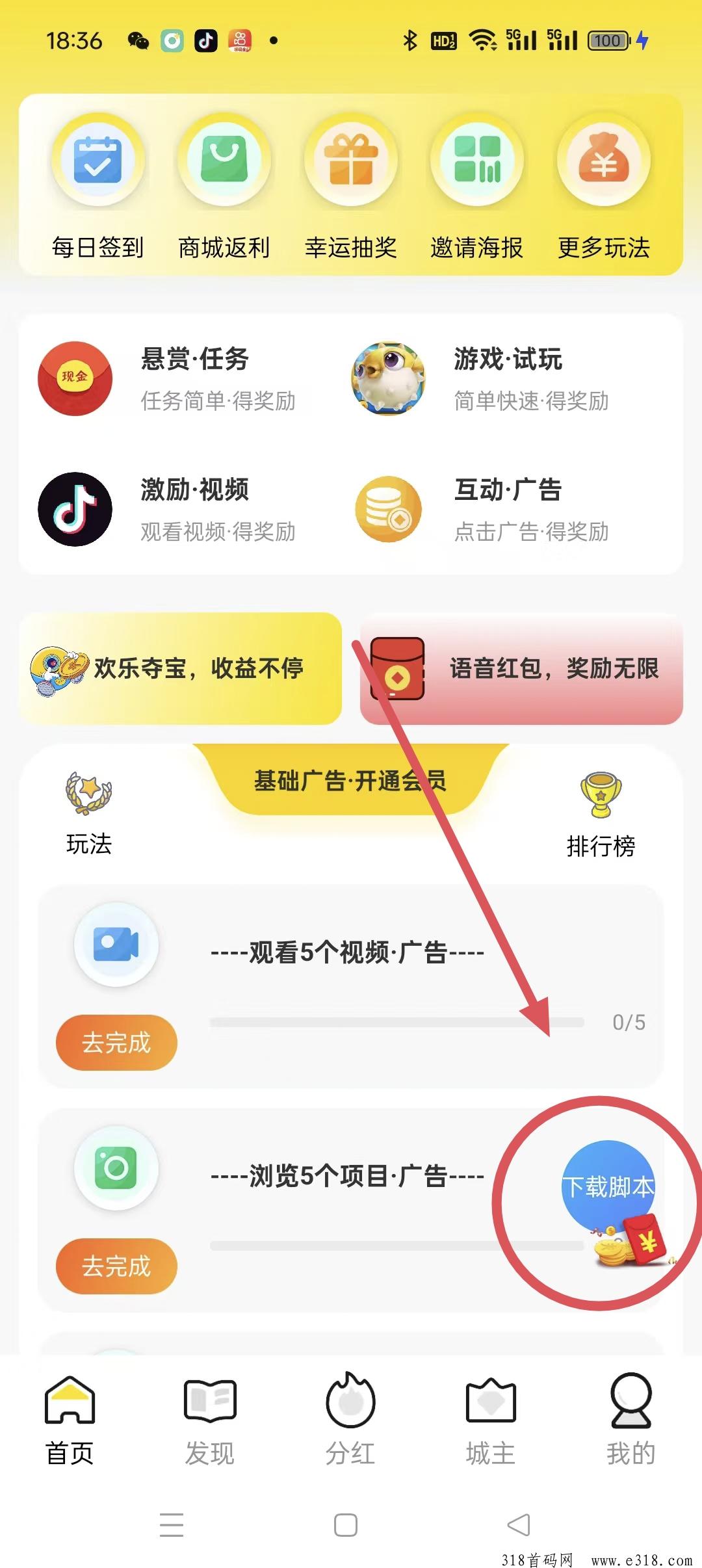Viewport: 702px width, 1568px height.
Task: Open 邀请海报 invite poster
Action: click(477, 187)
